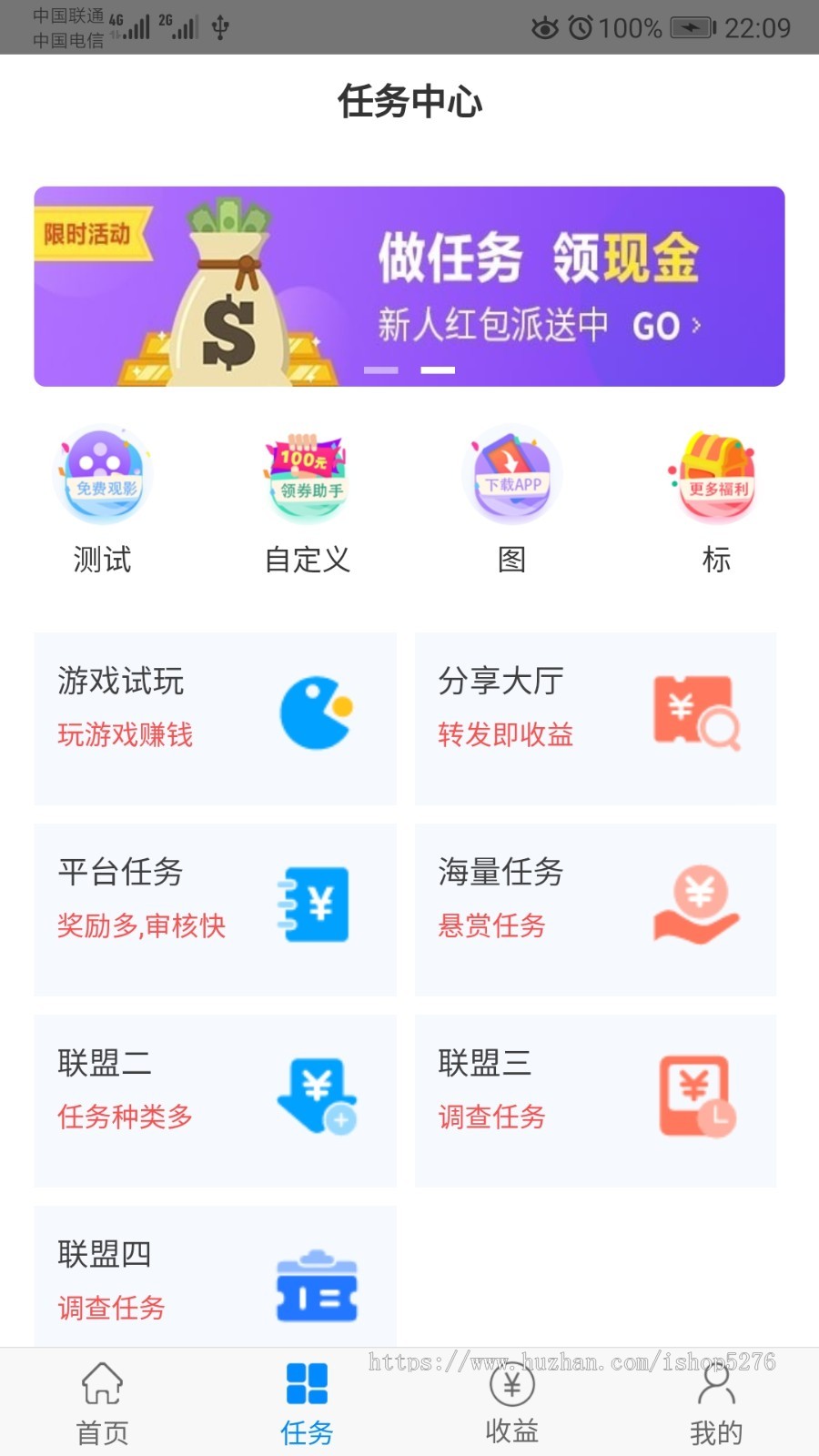
Task: Go to 我的 profile tab
Action: coord(715,1401)
